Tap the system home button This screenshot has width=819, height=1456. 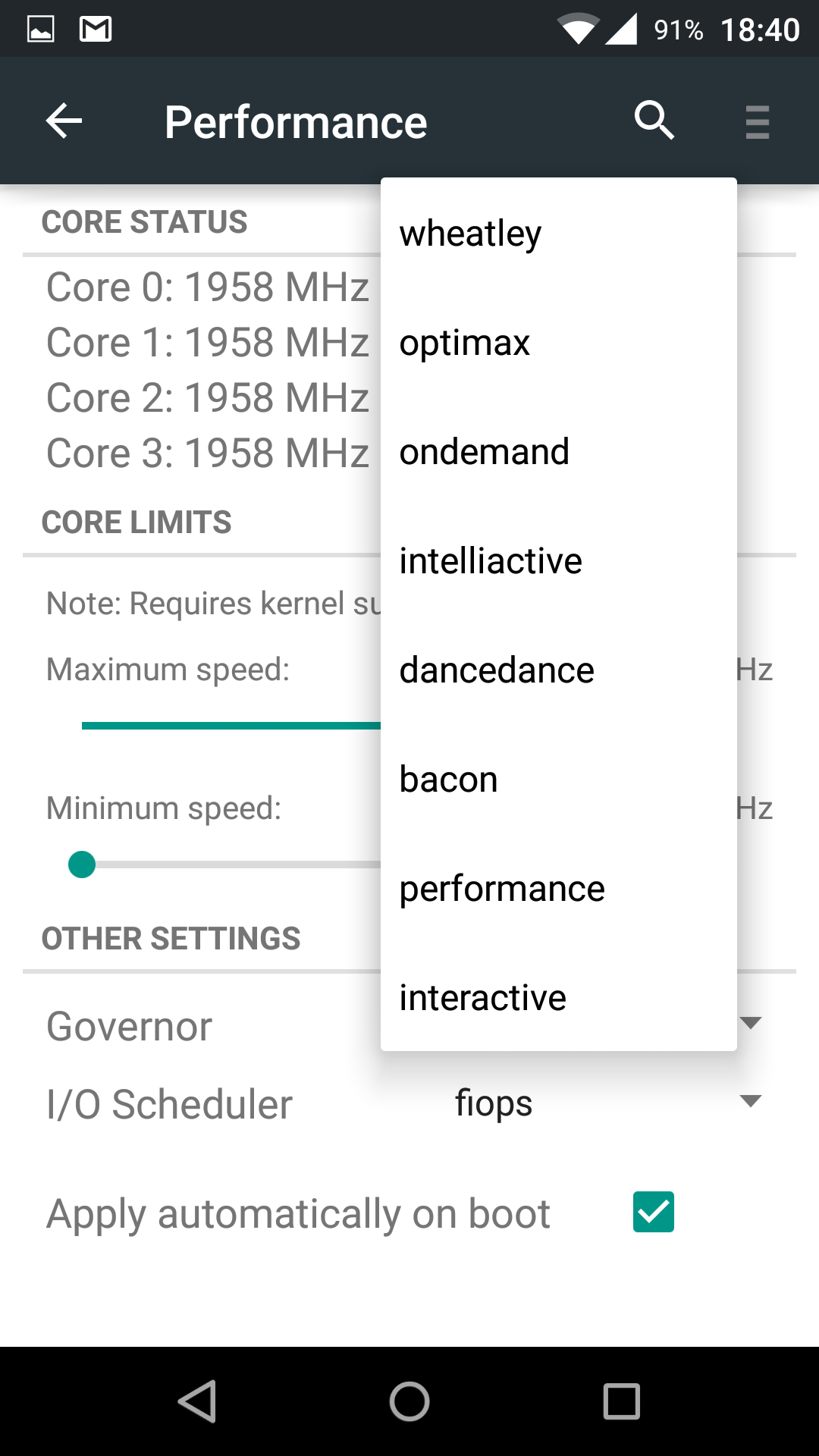click(x=409, y=1401)
